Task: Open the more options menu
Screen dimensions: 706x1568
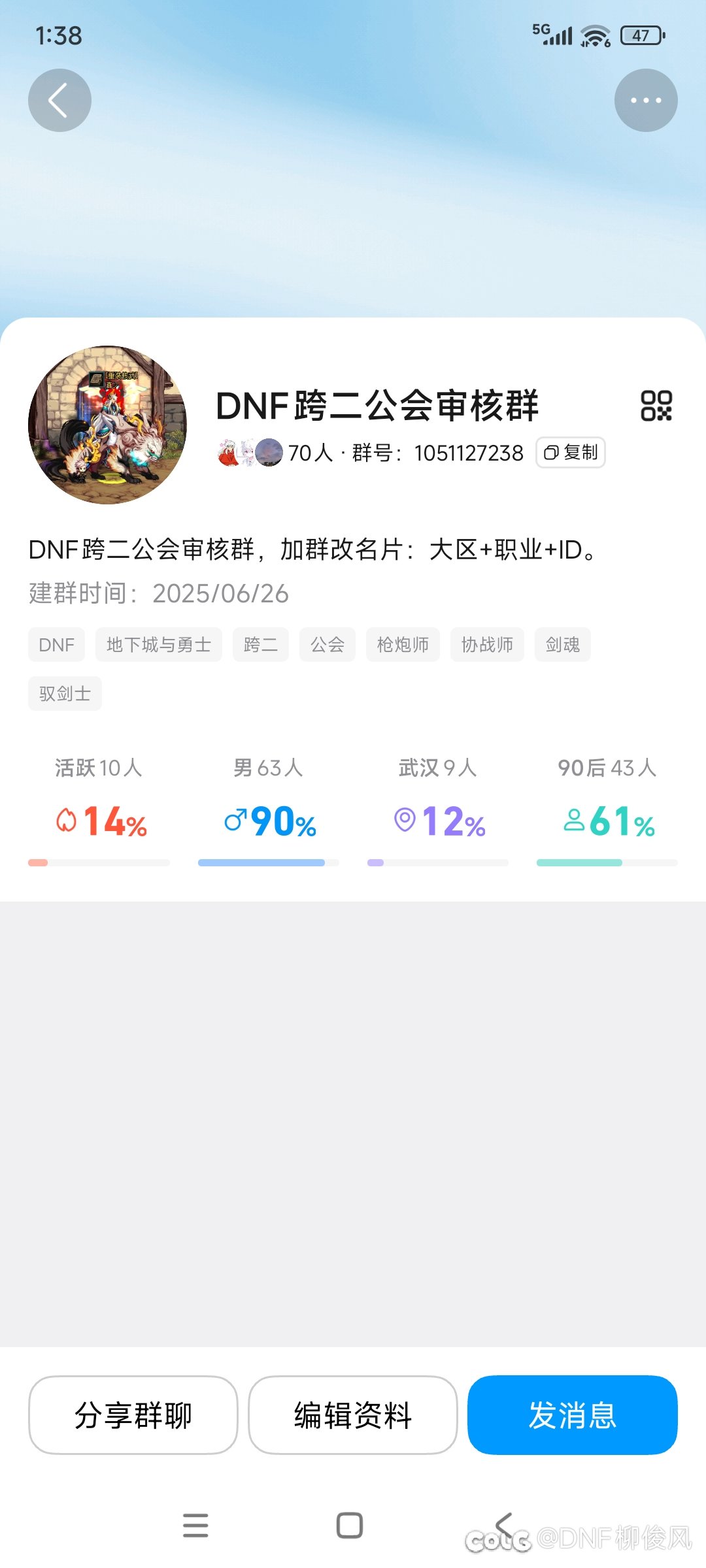Action: (646, 100)
